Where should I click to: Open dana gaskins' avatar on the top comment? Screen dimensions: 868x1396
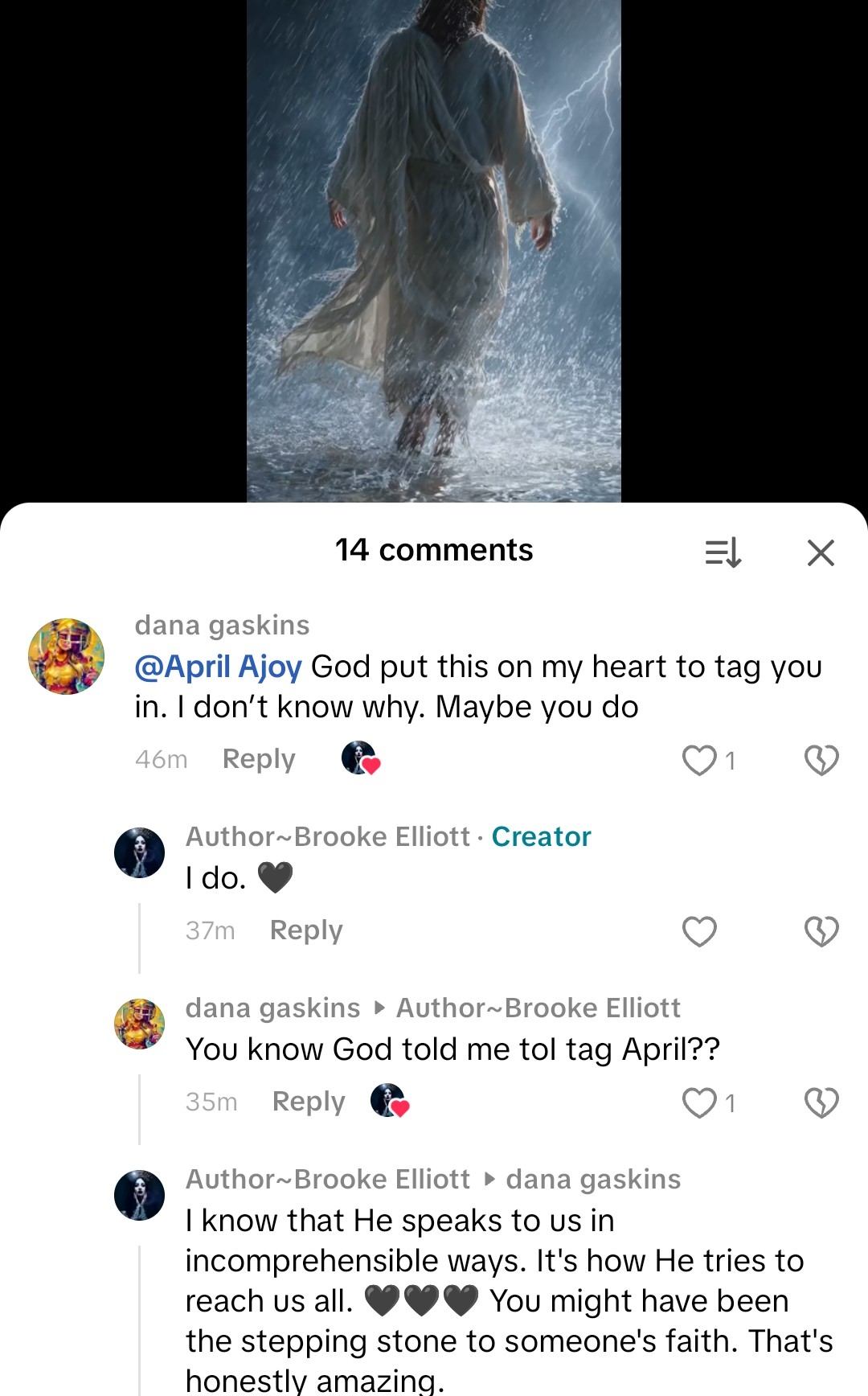(x=67, y=656)
